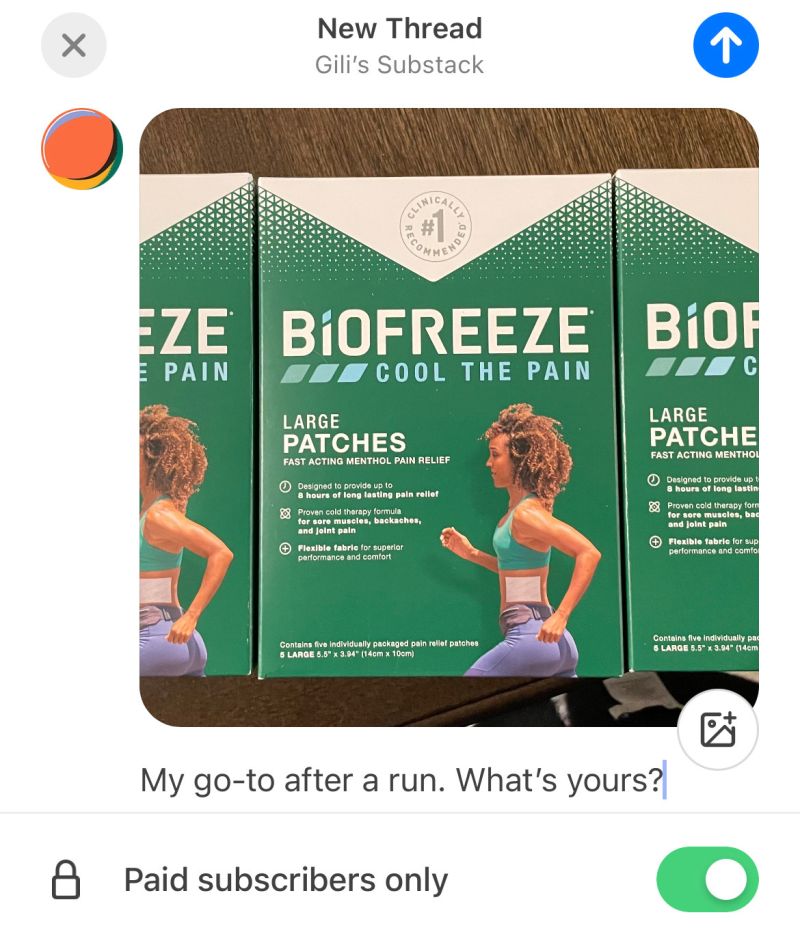This screenshot has width=800, height=945.
Task: Add another image to the thread
Action: (717, 730)
